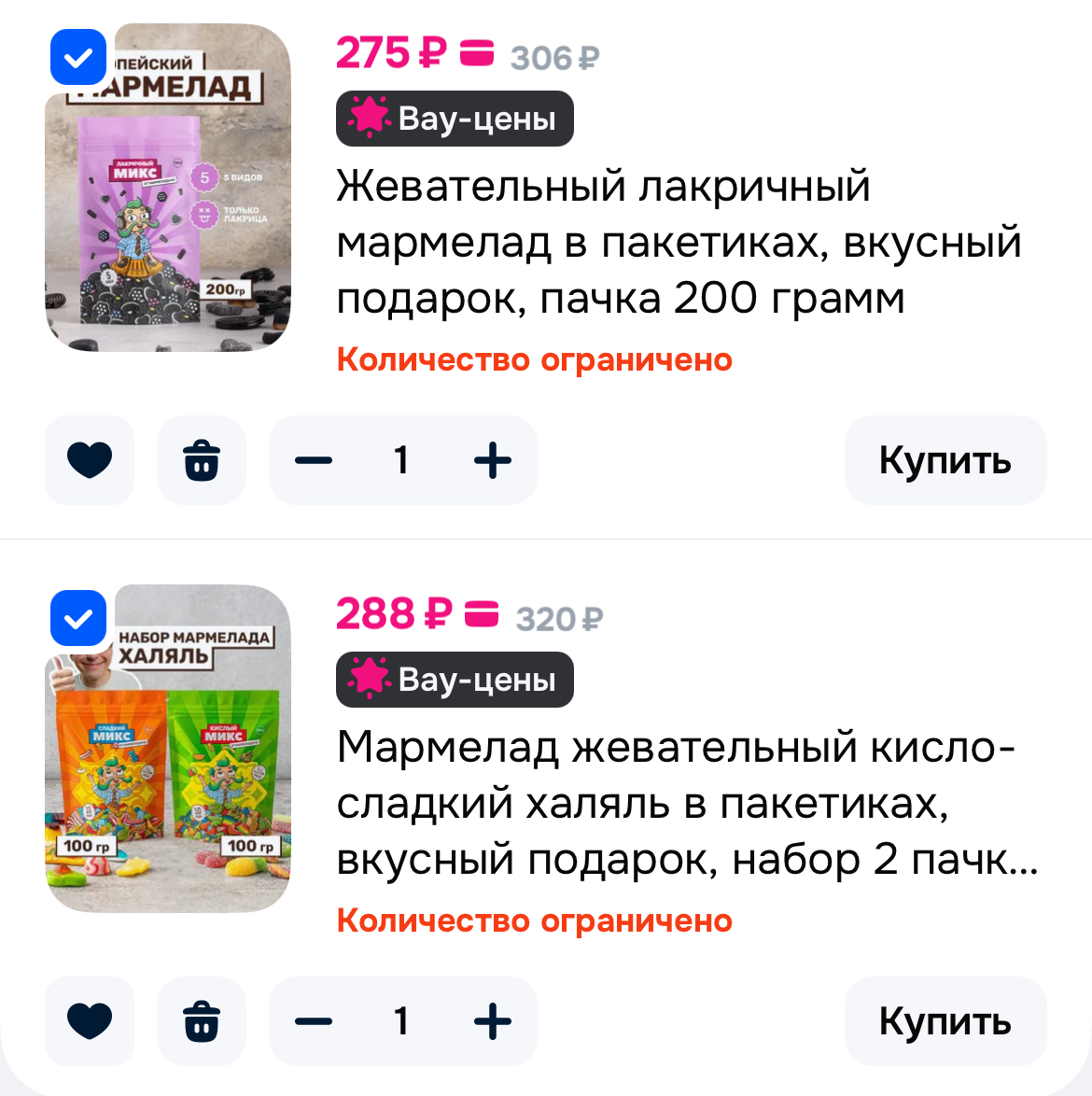The width and height of the screenshot is (1092, 1096).
Task: Decrease quantity of licorice marmalade
Action: [314, 460]
